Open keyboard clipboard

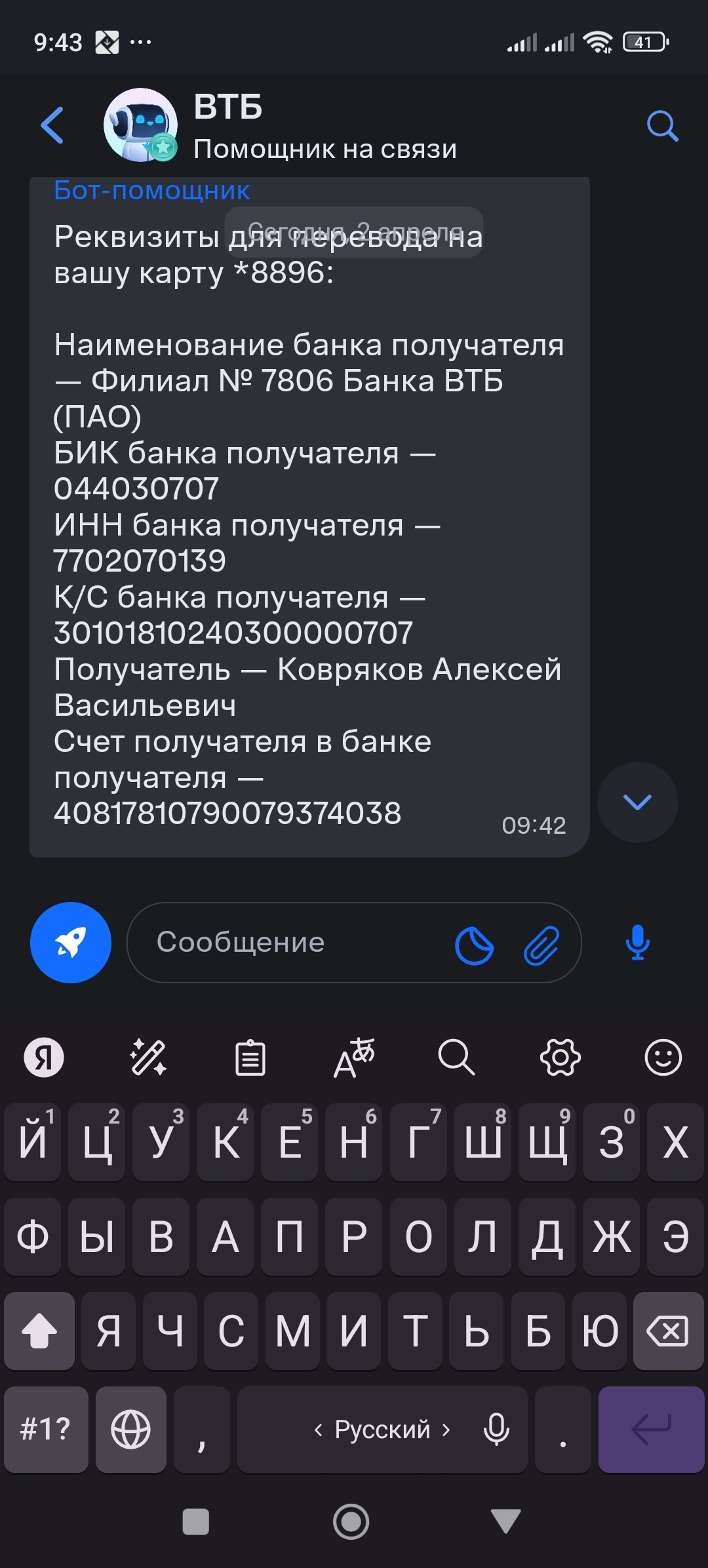pyautogui.click(x=250, y=1057)
